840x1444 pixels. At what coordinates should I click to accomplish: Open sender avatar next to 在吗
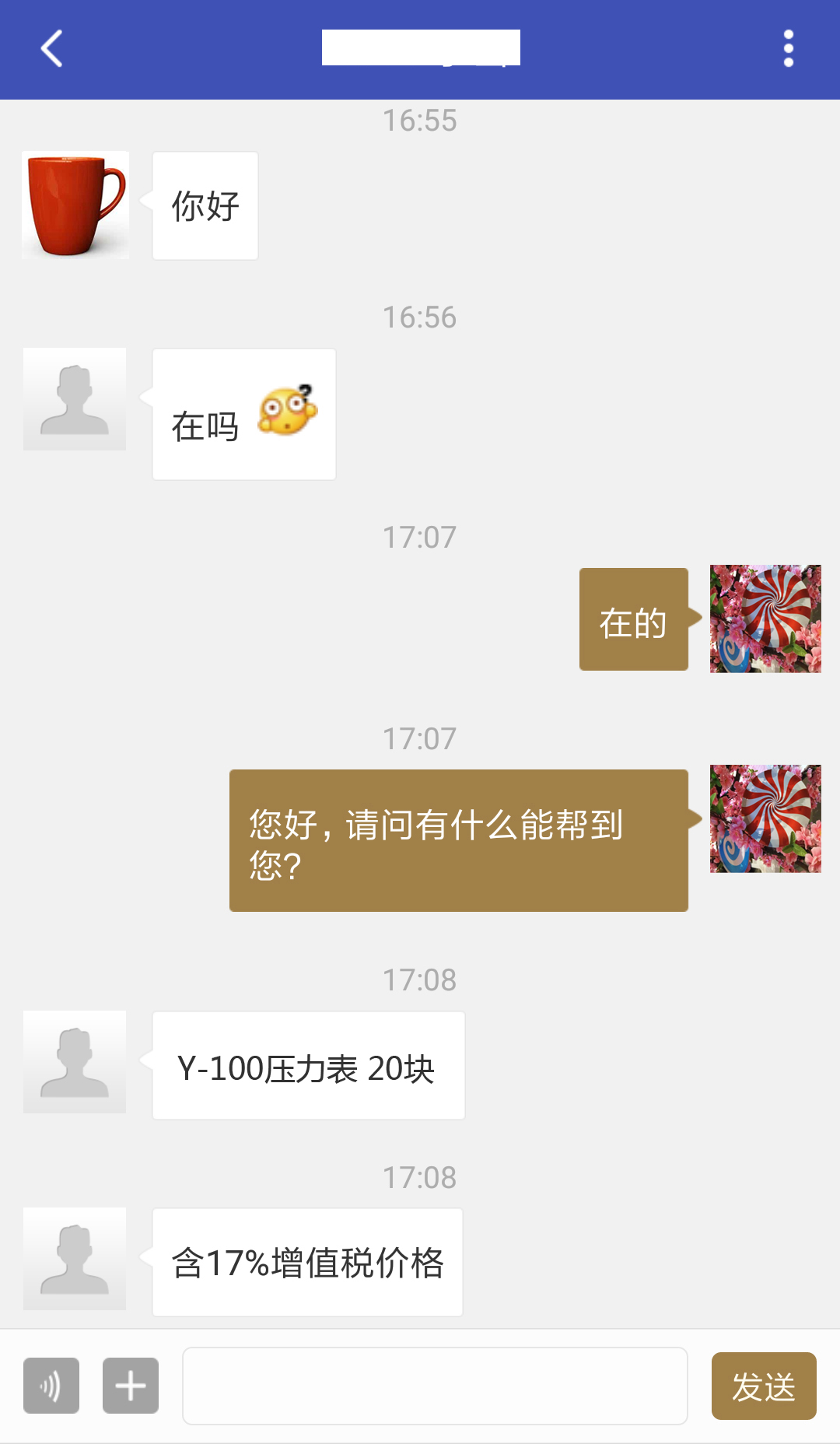pyautogui.click(x=75, y=399)
